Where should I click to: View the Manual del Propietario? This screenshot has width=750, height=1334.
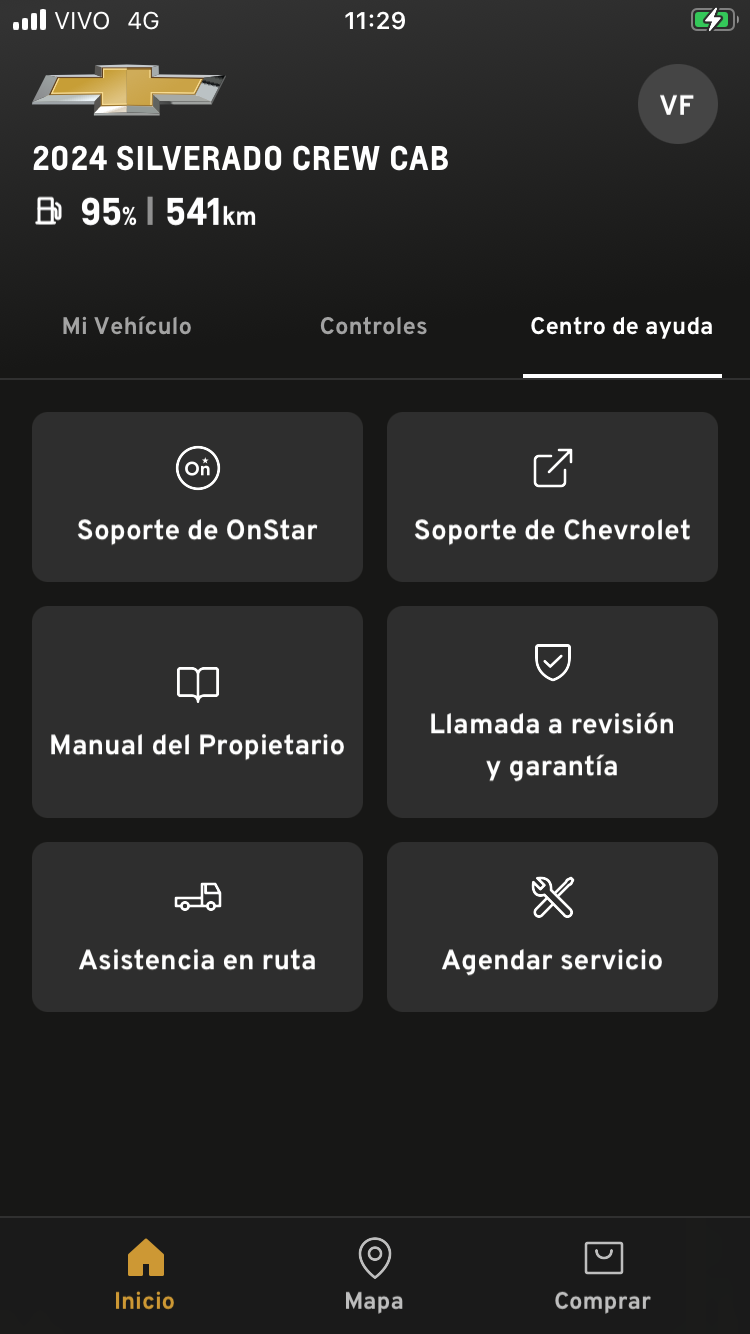197,712
